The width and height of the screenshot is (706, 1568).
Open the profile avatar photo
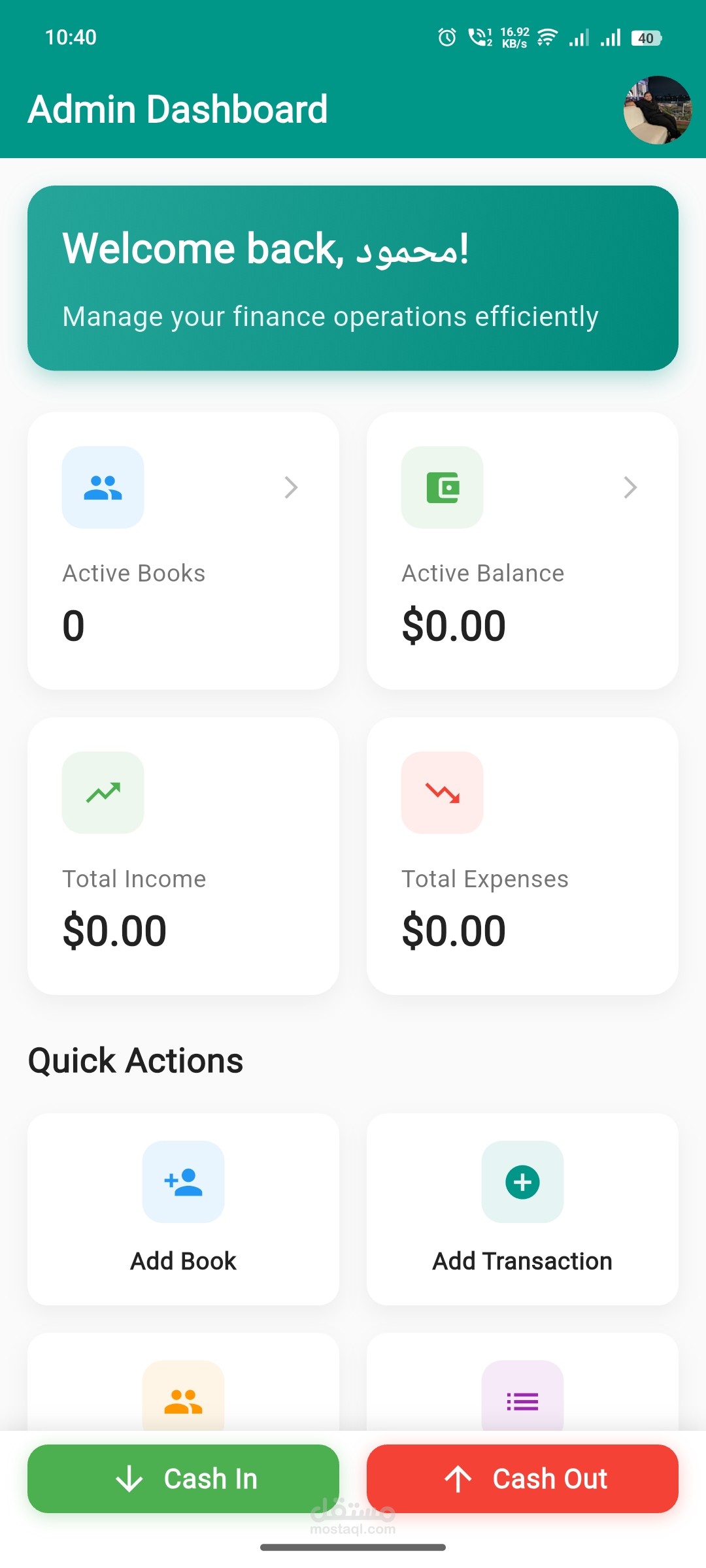click(657, 108)
